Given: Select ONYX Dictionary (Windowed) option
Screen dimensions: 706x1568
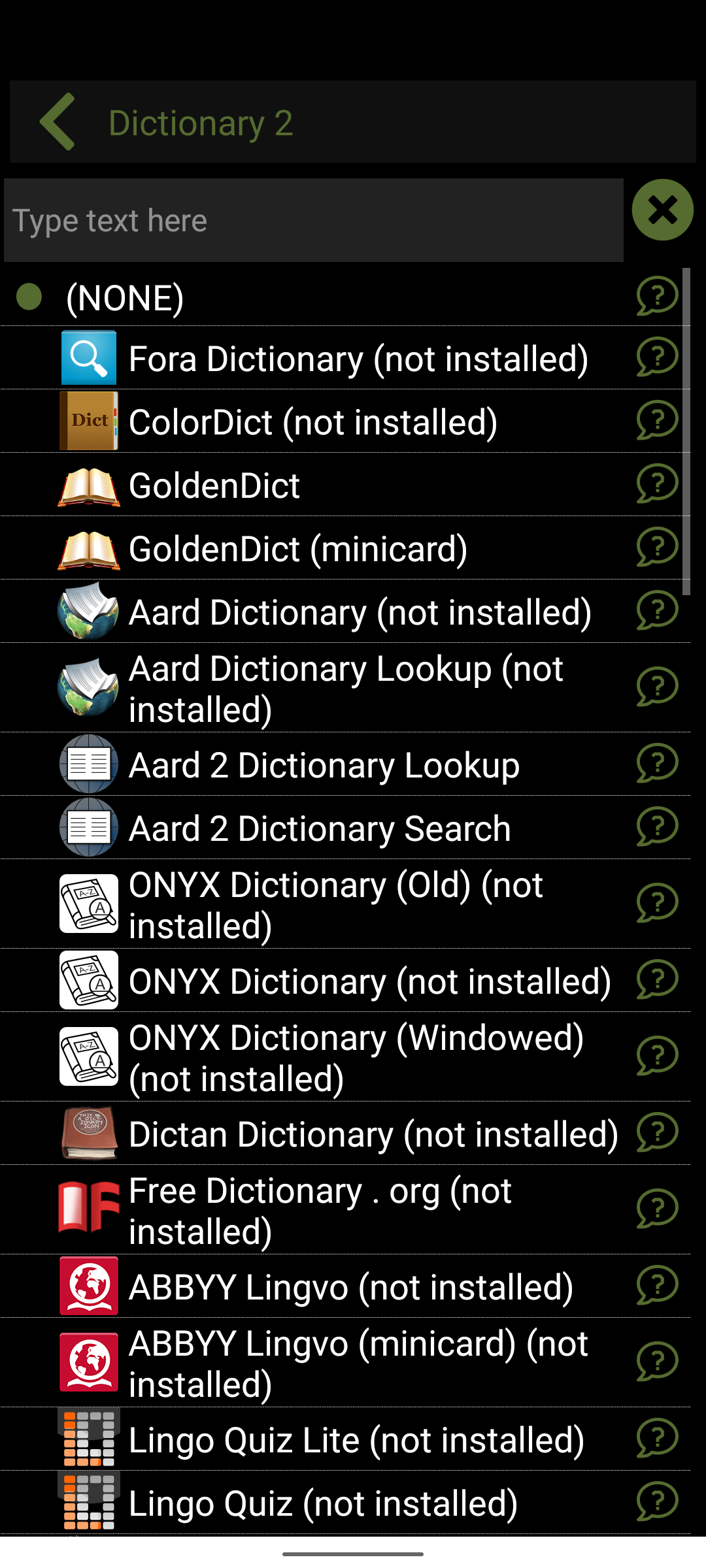Looking at the screenshot, I should [356, 1058].
